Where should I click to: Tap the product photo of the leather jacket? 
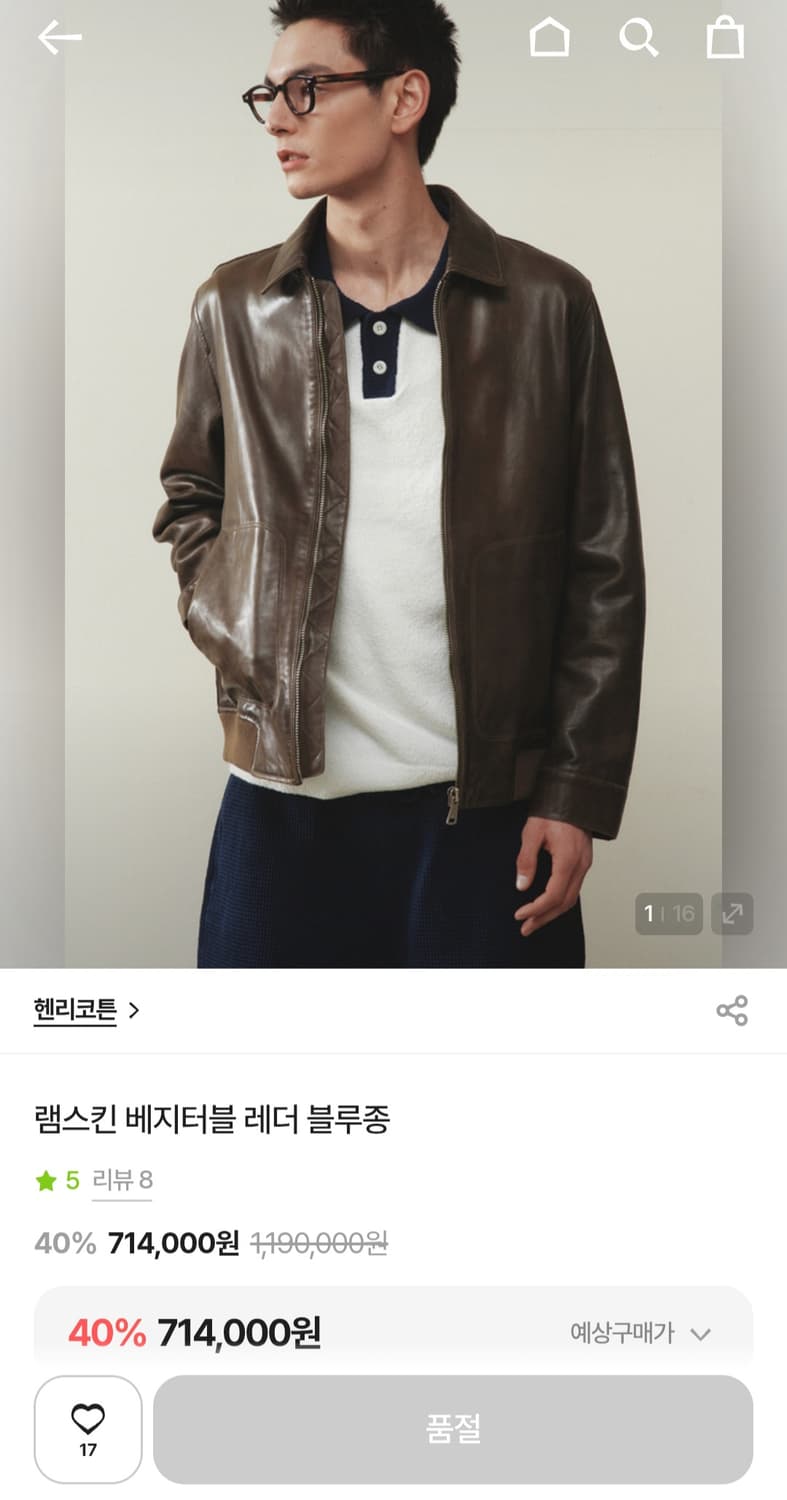(x=393, y=480)
